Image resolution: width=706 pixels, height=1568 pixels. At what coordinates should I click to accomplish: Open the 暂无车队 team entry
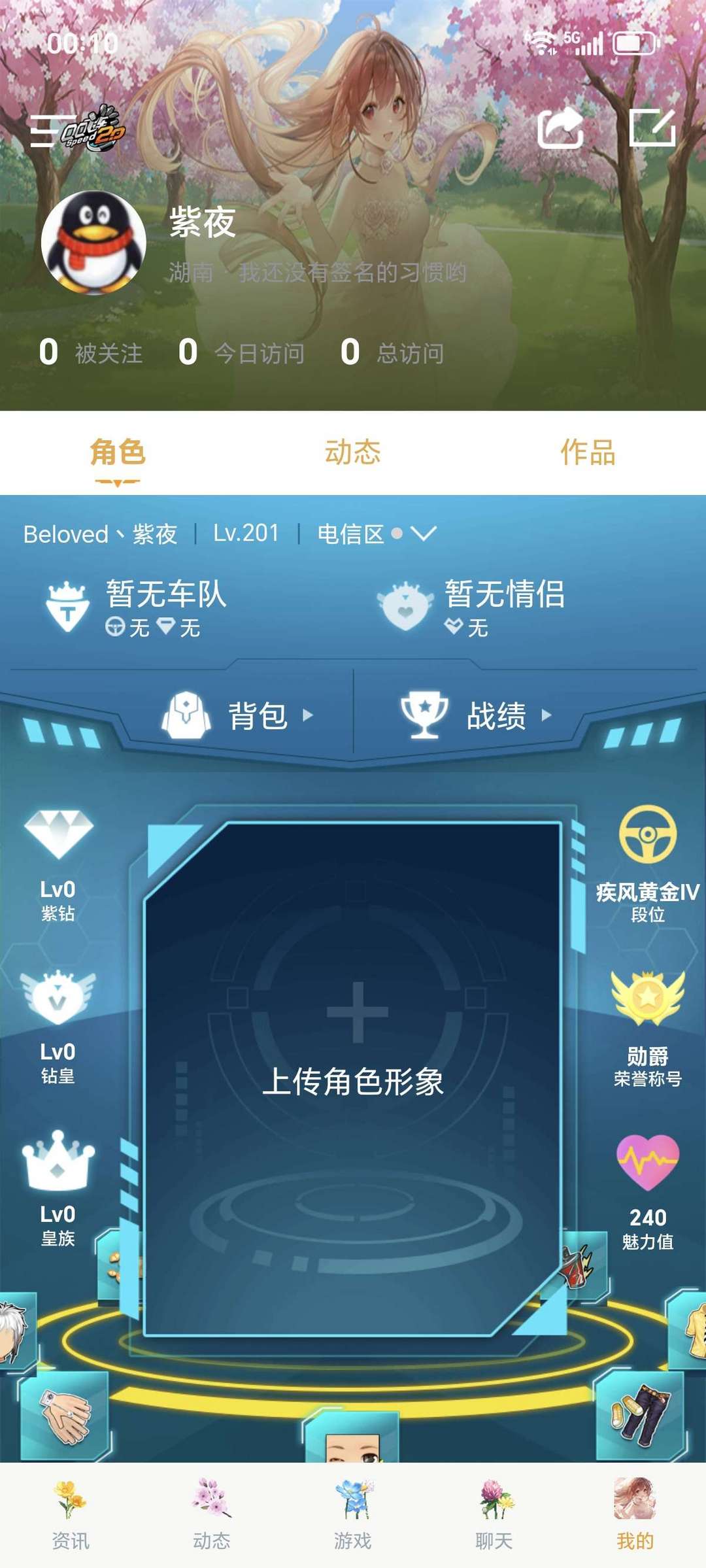coord(136,606)
